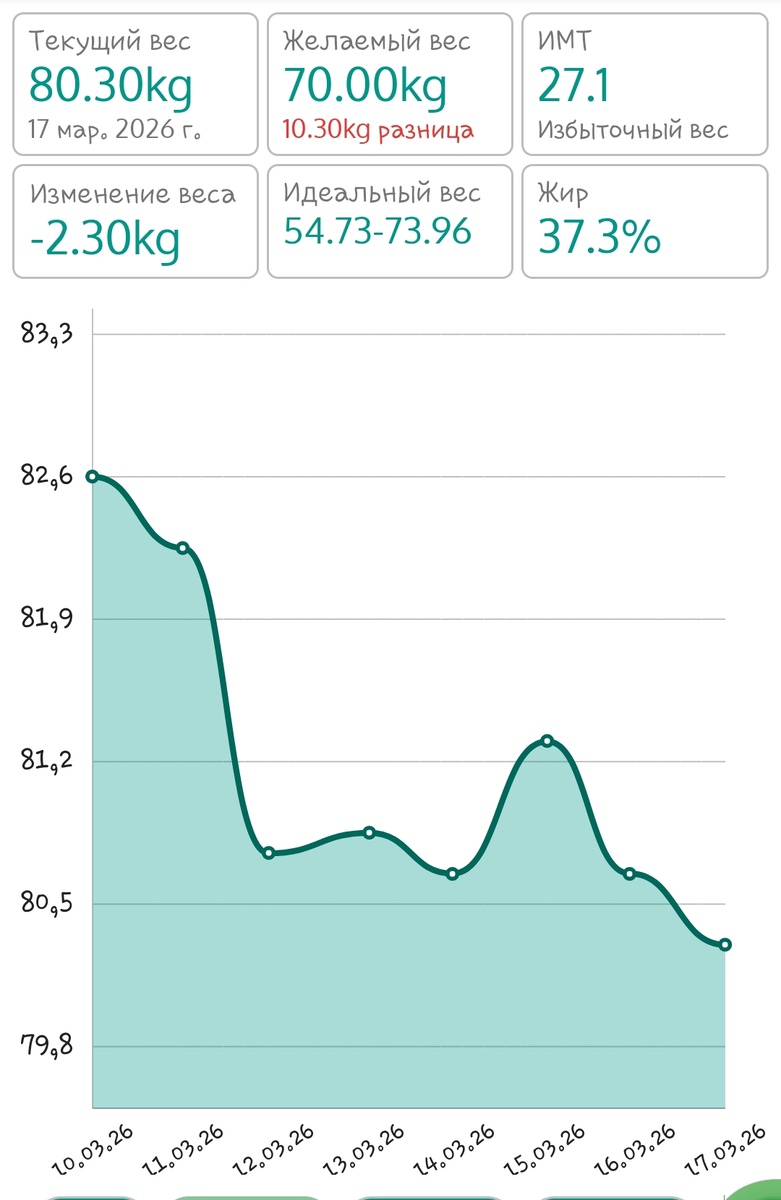Open the Жир 37.3% card
The image size is (781, 1200).
(x=645, y=221)
